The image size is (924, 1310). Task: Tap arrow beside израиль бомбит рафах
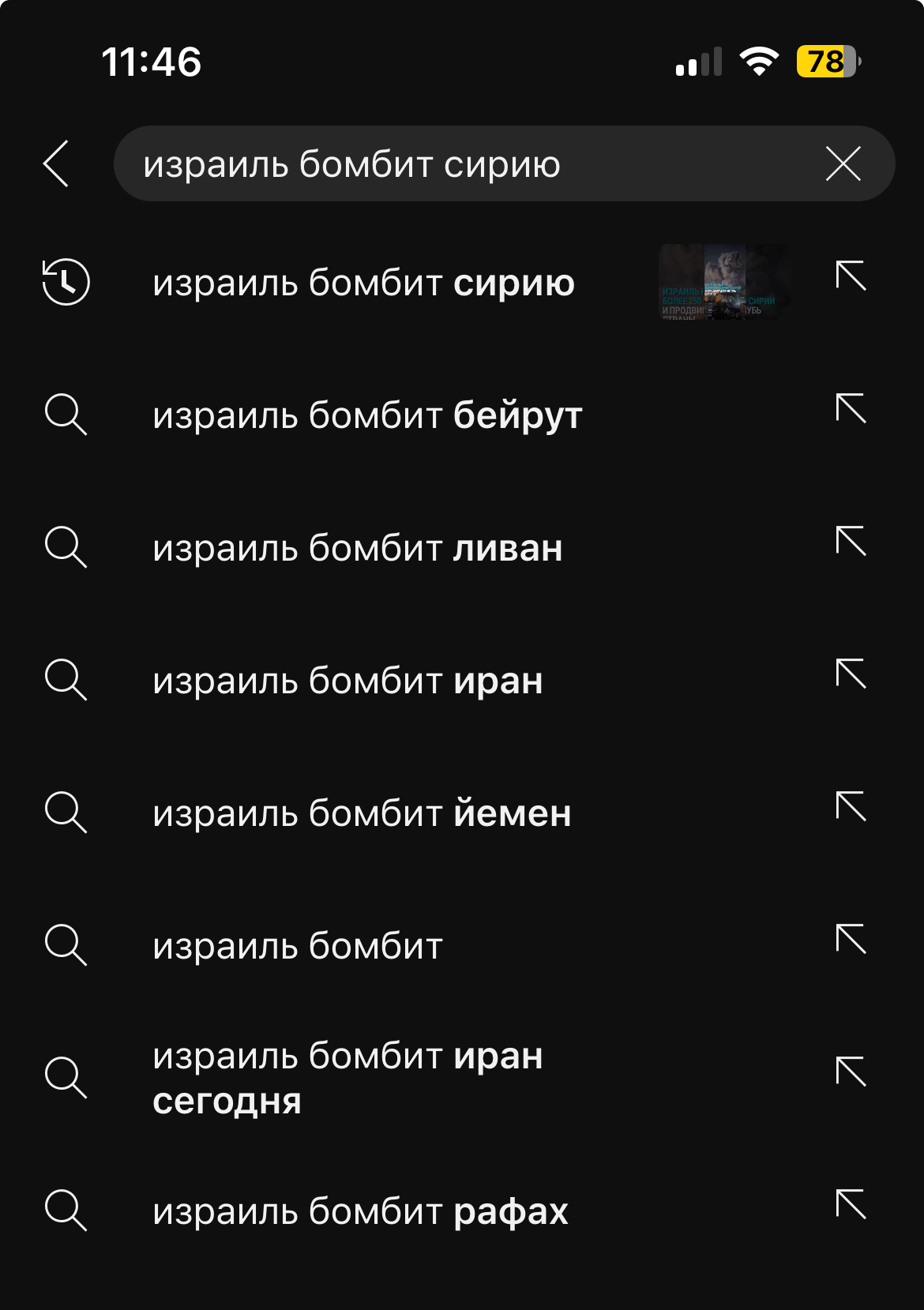point(851,1205)
